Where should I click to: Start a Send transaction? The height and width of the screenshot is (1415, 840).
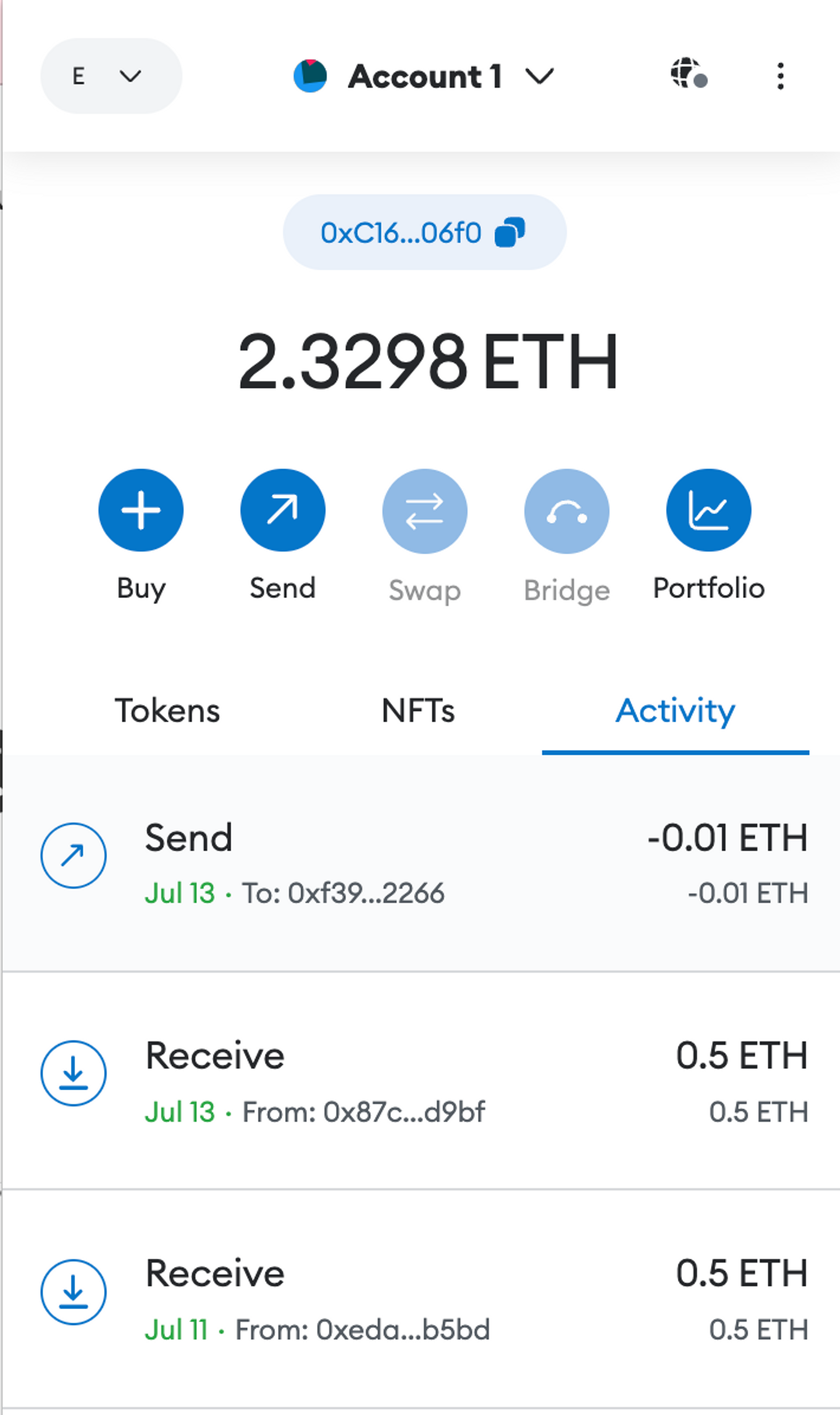click(282, 510)
